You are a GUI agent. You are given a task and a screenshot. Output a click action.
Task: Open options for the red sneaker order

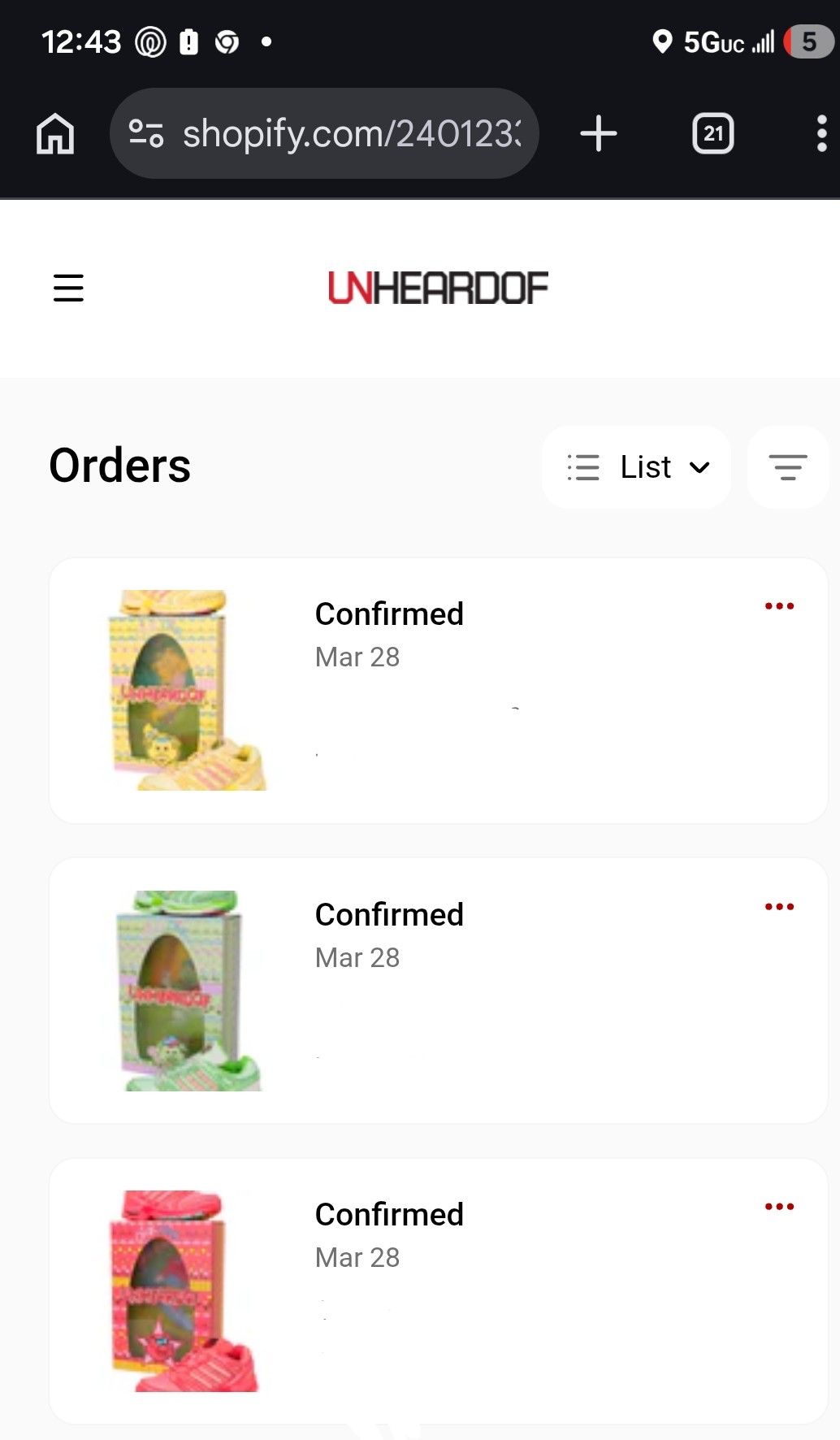coord(779,1207)
